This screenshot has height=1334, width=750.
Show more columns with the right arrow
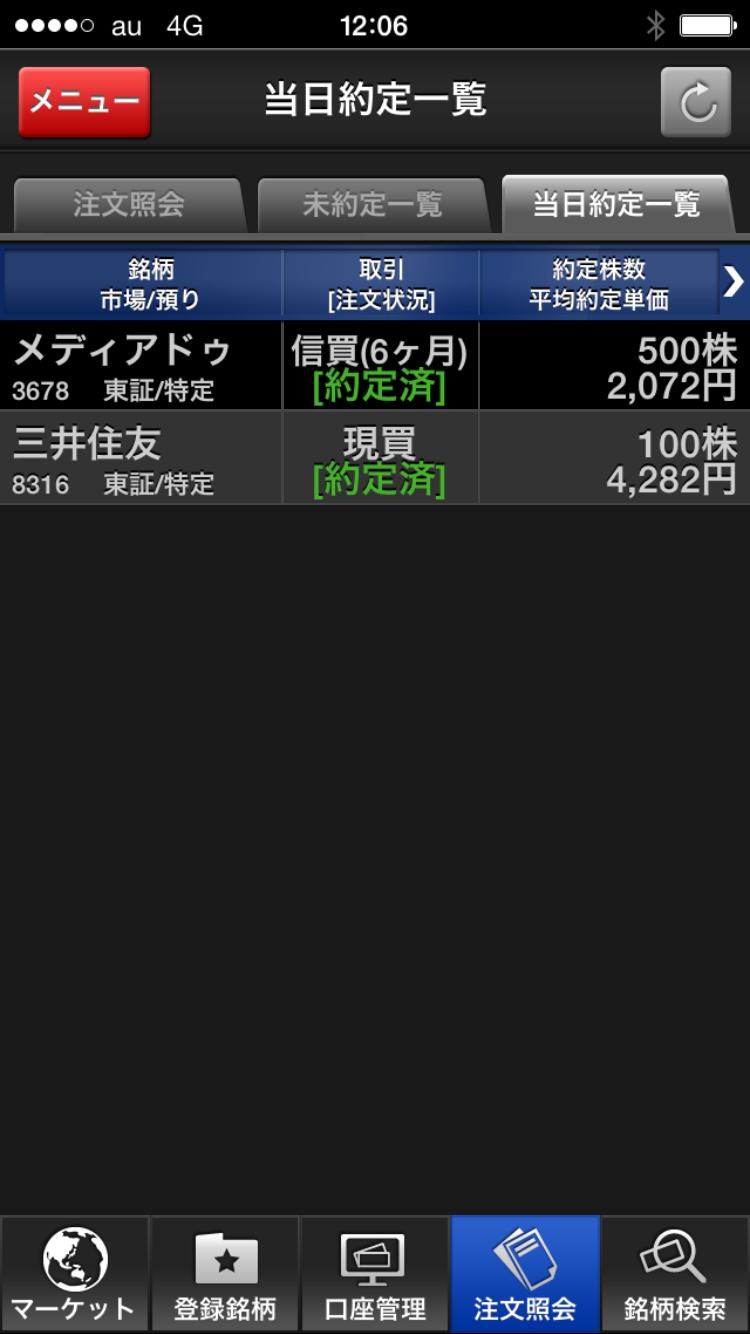coord(733,284)
